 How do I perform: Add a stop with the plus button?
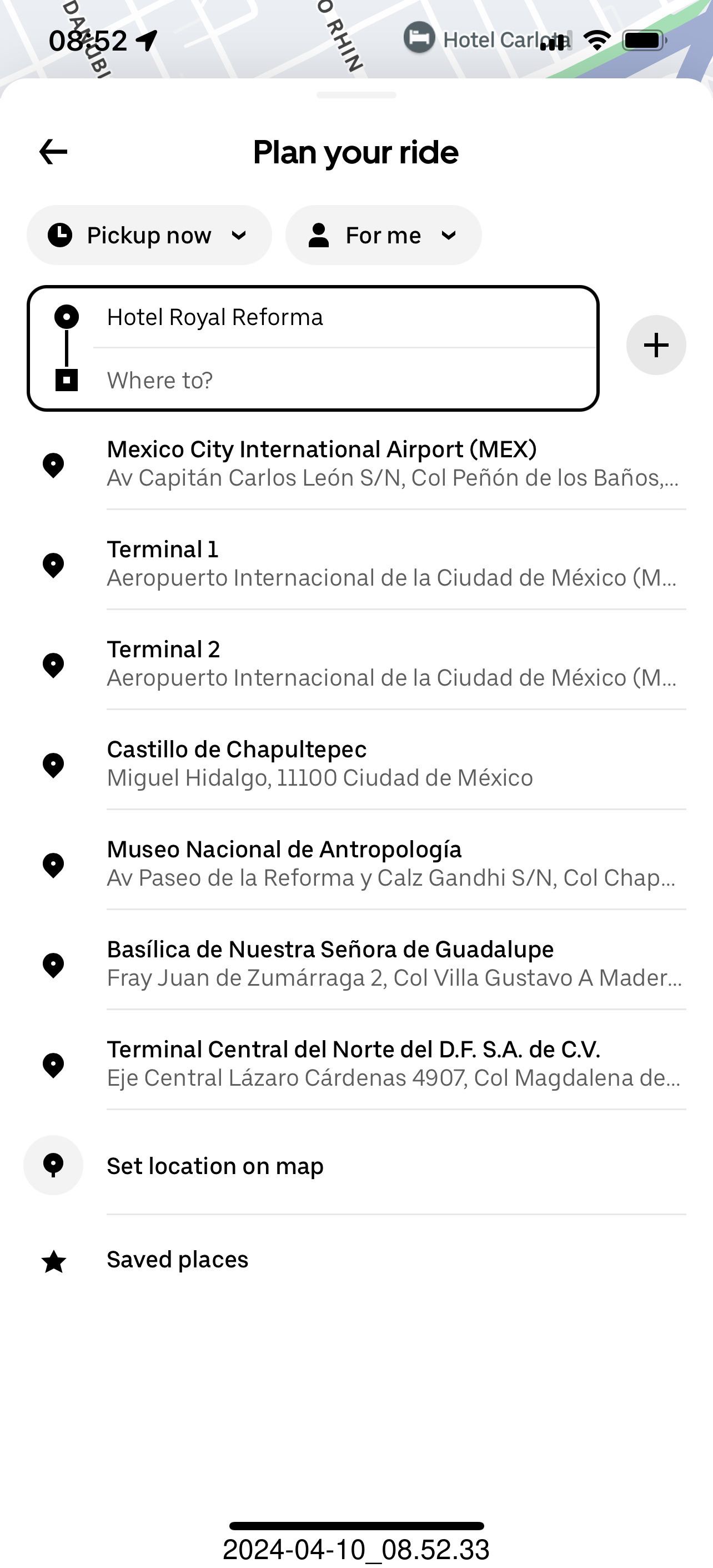(656, 345)
